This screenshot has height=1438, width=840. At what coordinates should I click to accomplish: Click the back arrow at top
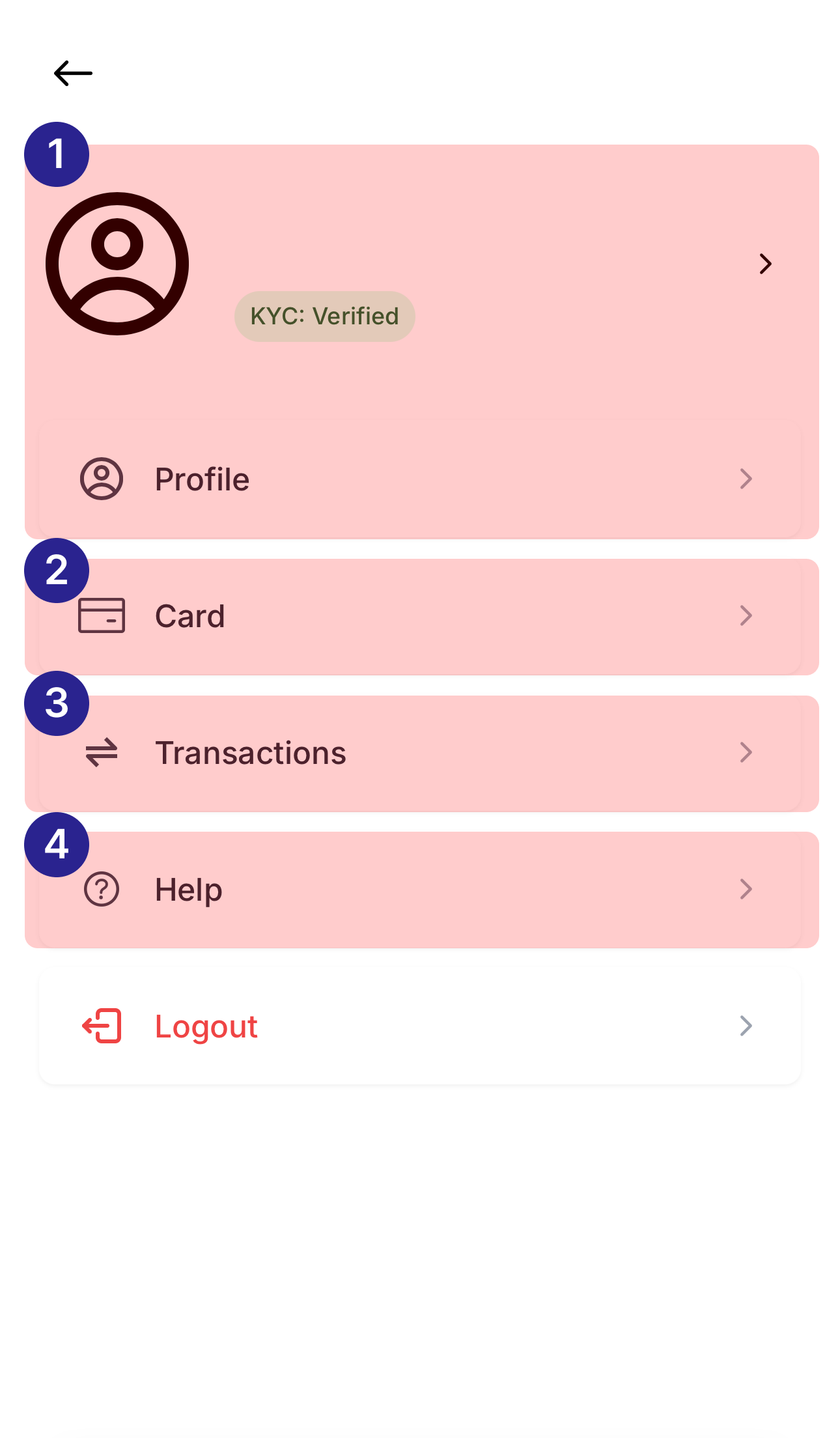point(72,72)
